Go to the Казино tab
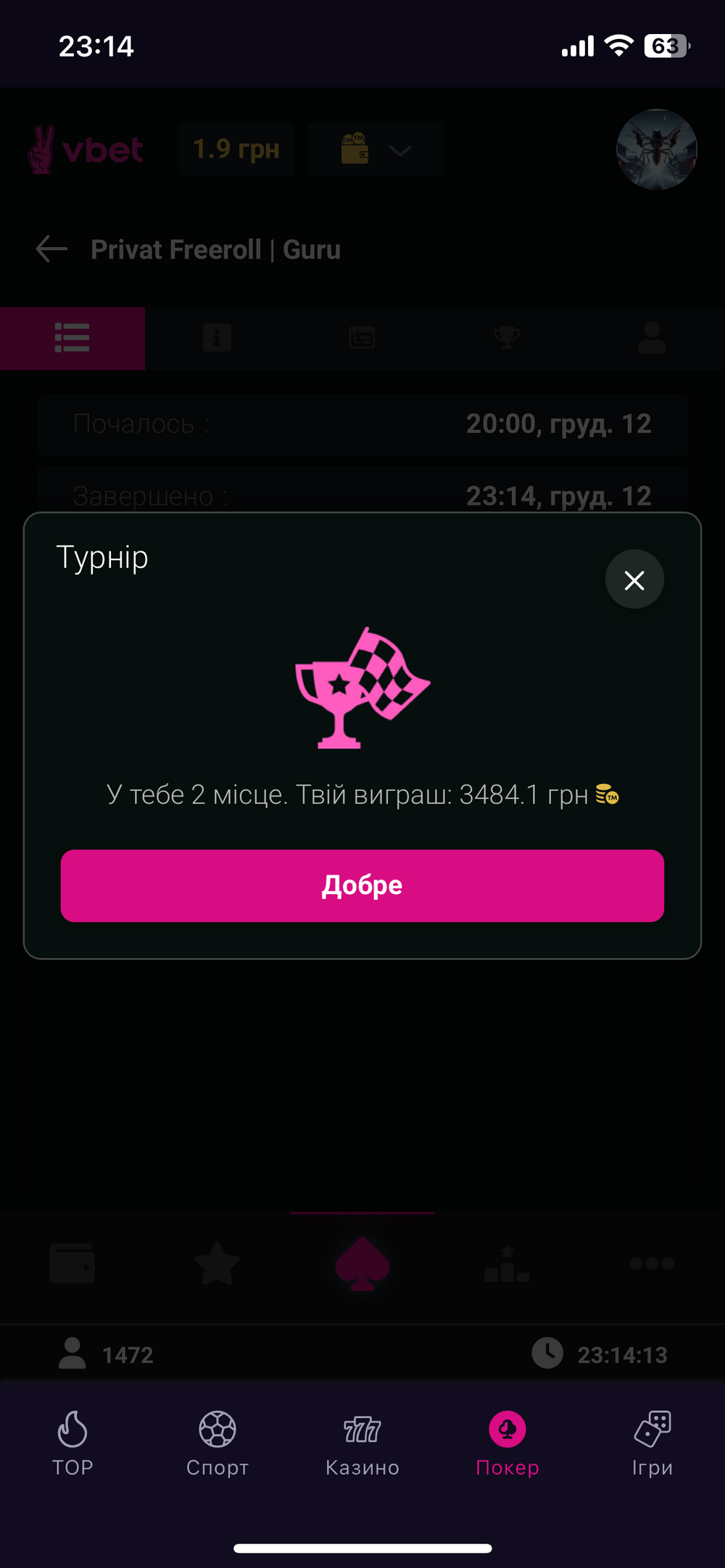 coord(362,1442)
